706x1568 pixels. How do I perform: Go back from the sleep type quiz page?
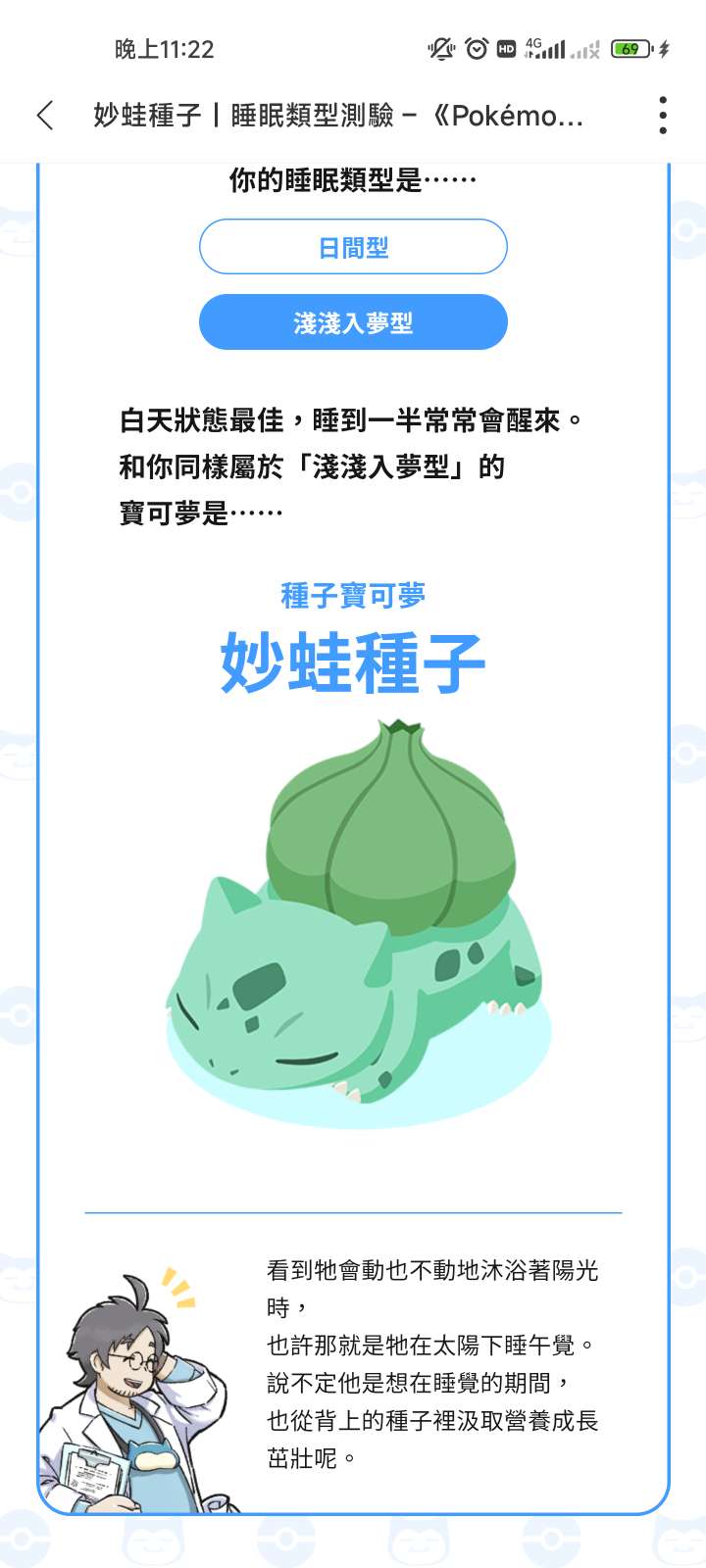45,116
